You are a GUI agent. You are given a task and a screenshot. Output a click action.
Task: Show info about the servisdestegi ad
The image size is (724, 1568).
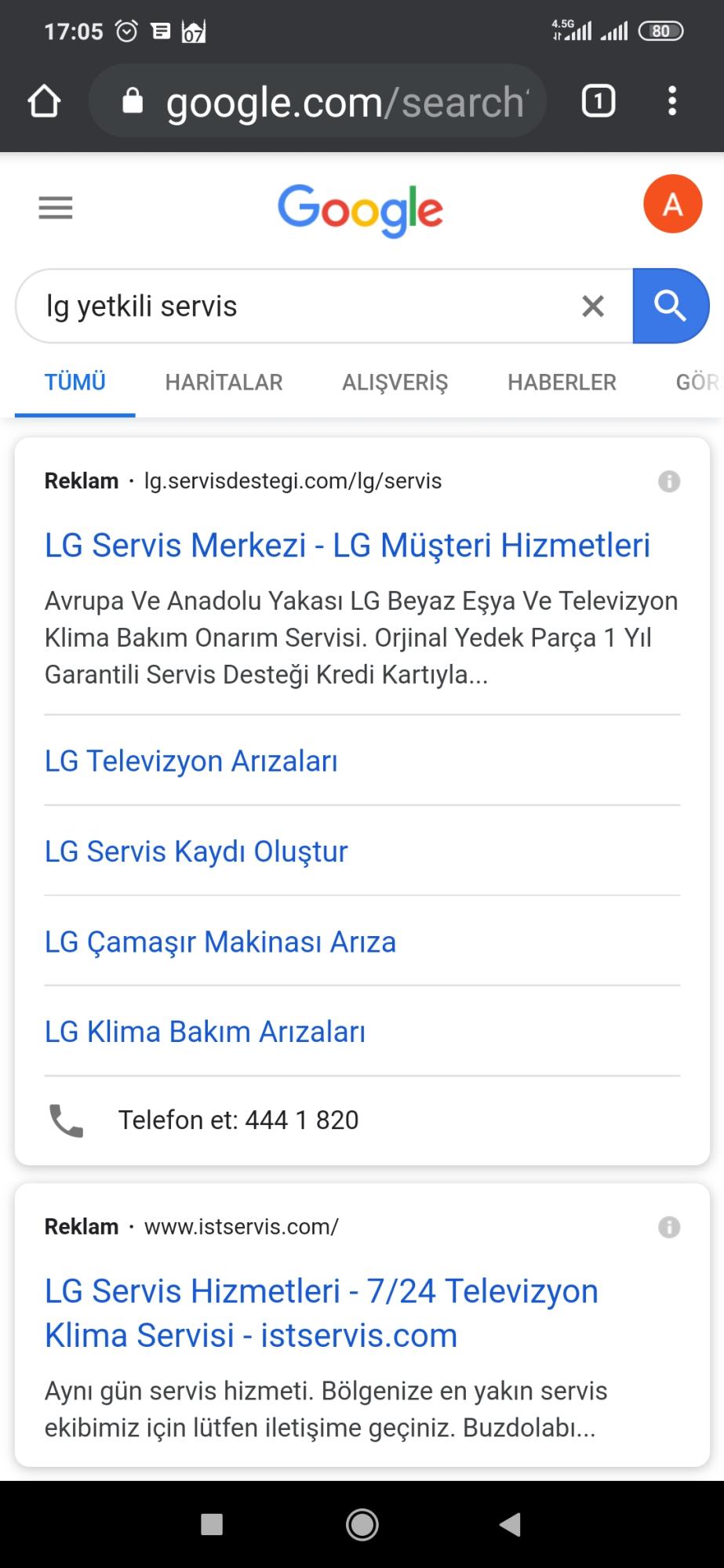[x=668, y=481]
